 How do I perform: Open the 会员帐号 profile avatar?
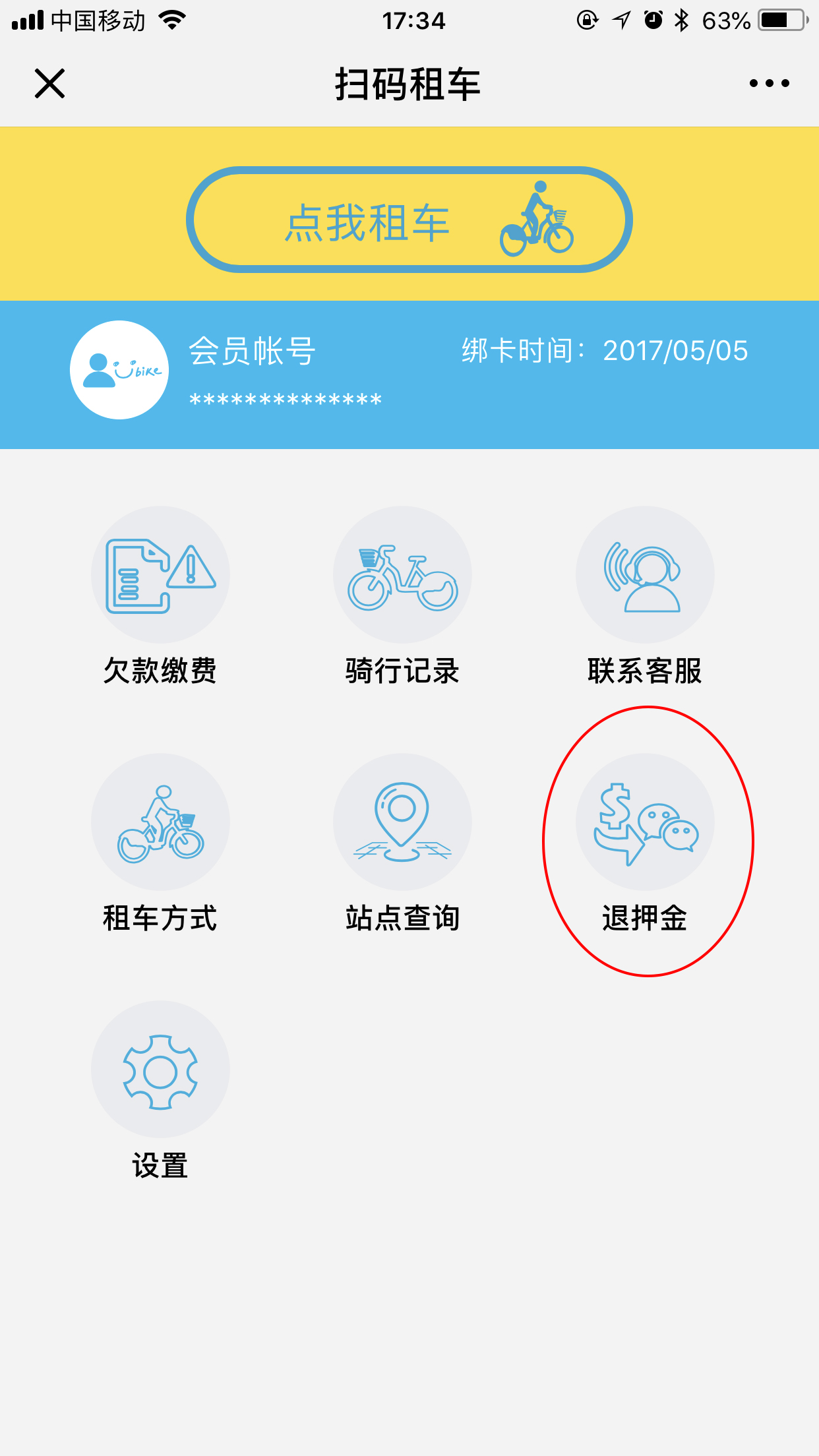[119, 370]
